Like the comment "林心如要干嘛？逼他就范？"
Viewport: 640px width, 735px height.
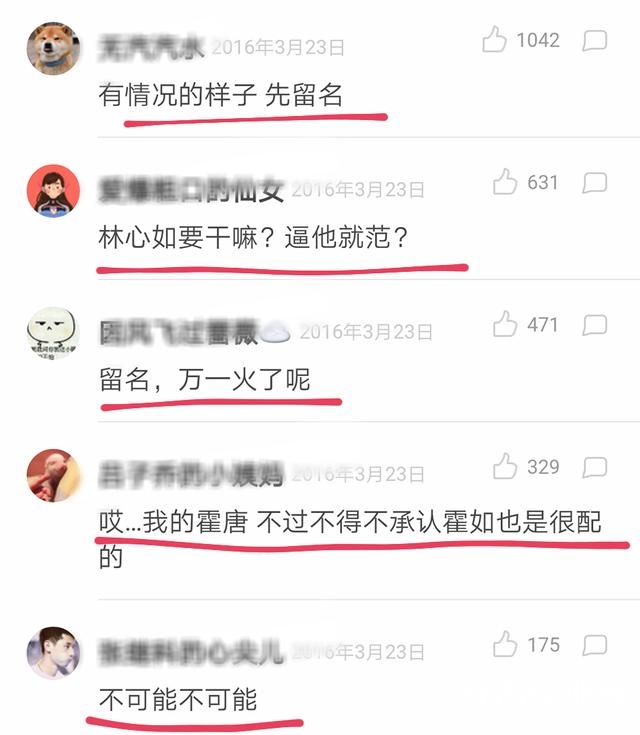506,182
